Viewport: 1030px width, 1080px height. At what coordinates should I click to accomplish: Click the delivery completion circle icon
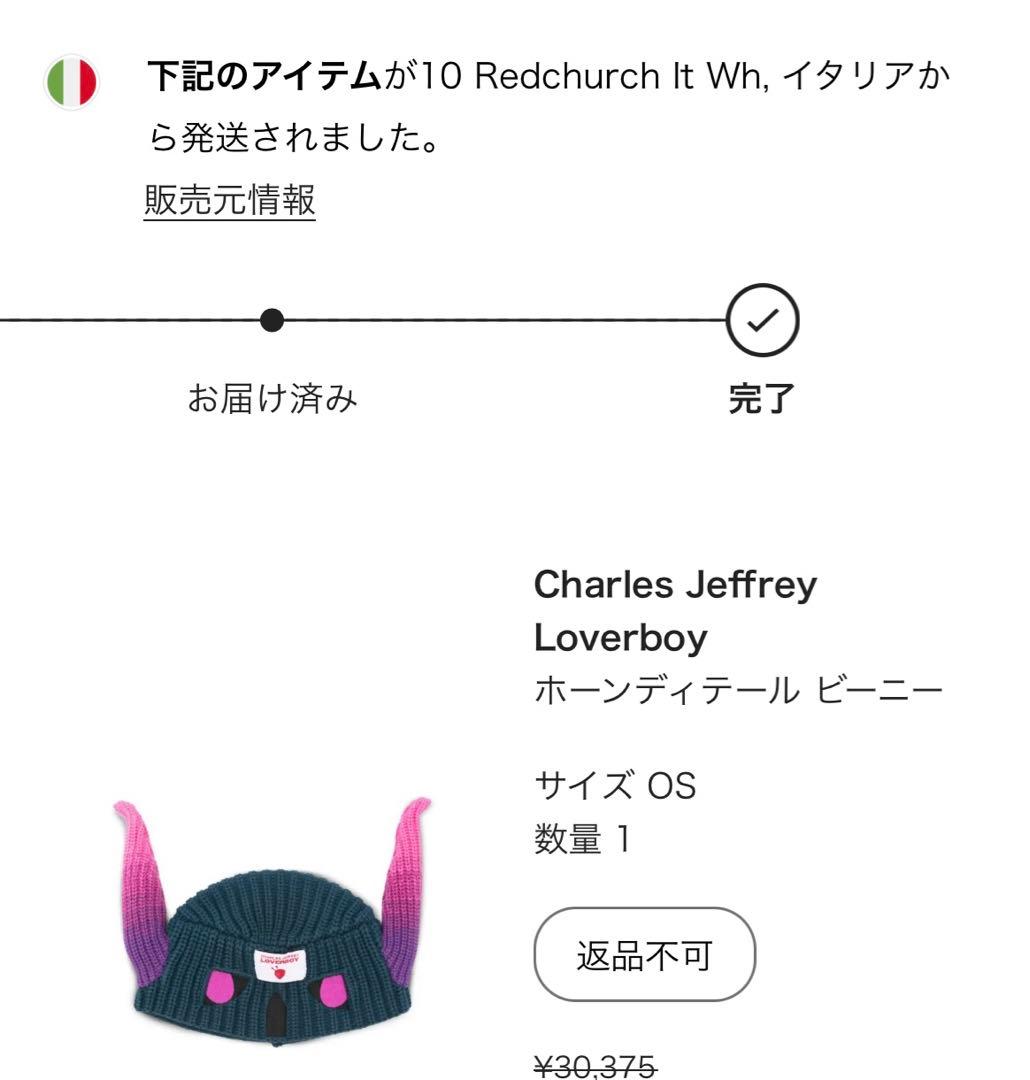click(763, 319)
